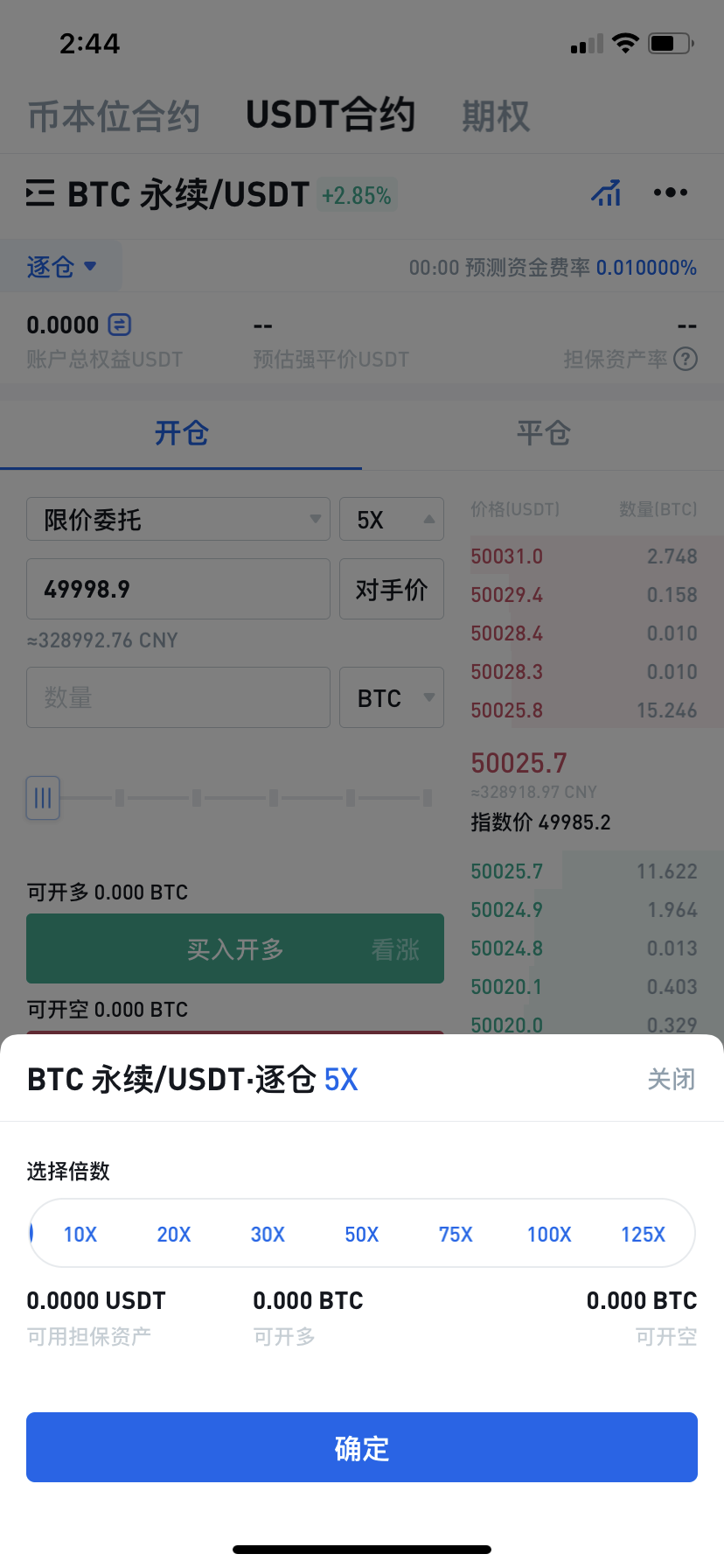The image size is (724, 1568).
Task: Switch to the 平仓 tab
Action: pyautogui.click(x=543, y=433)
